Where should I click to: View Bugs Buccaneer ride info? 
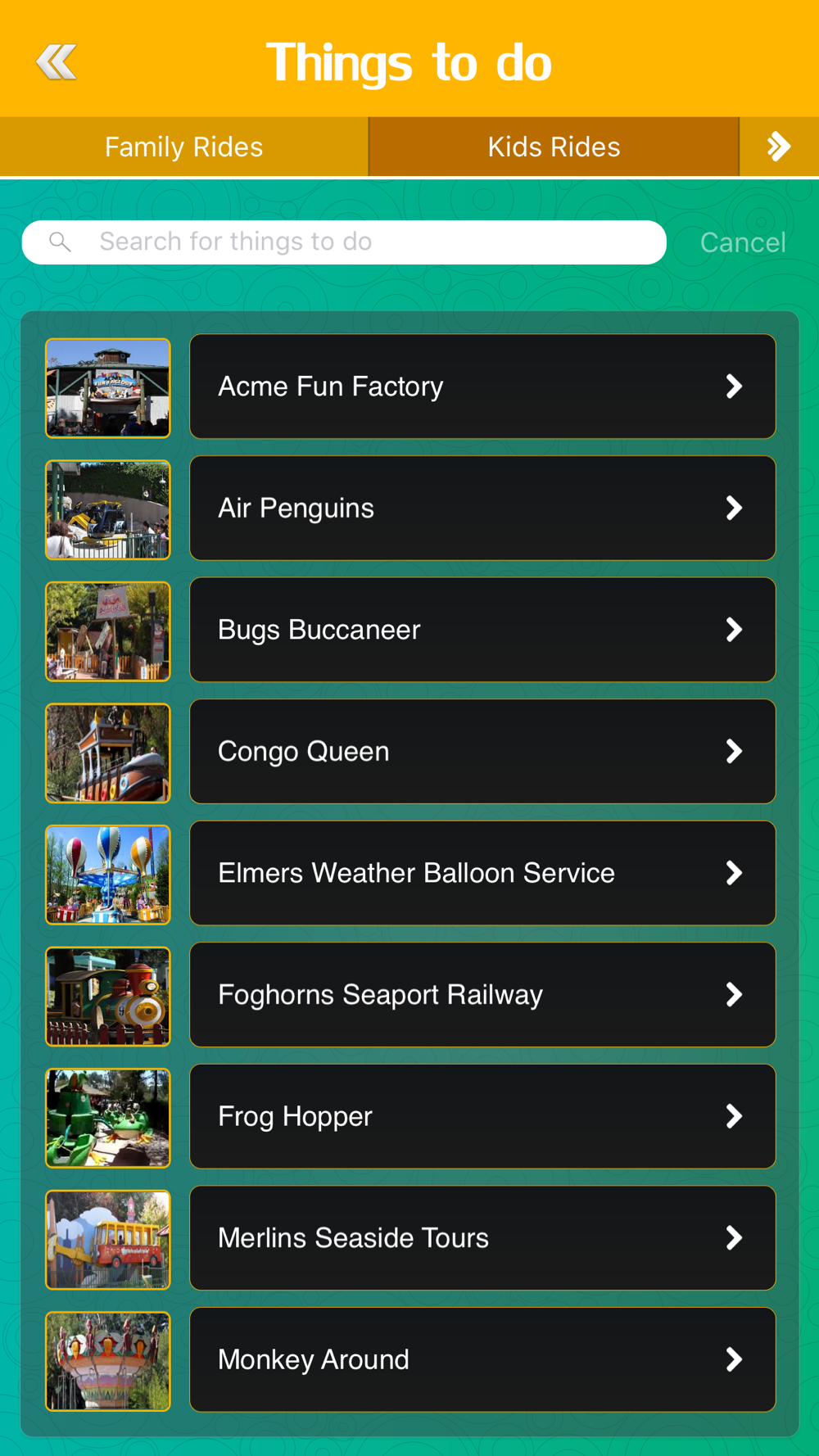(482, 630)
